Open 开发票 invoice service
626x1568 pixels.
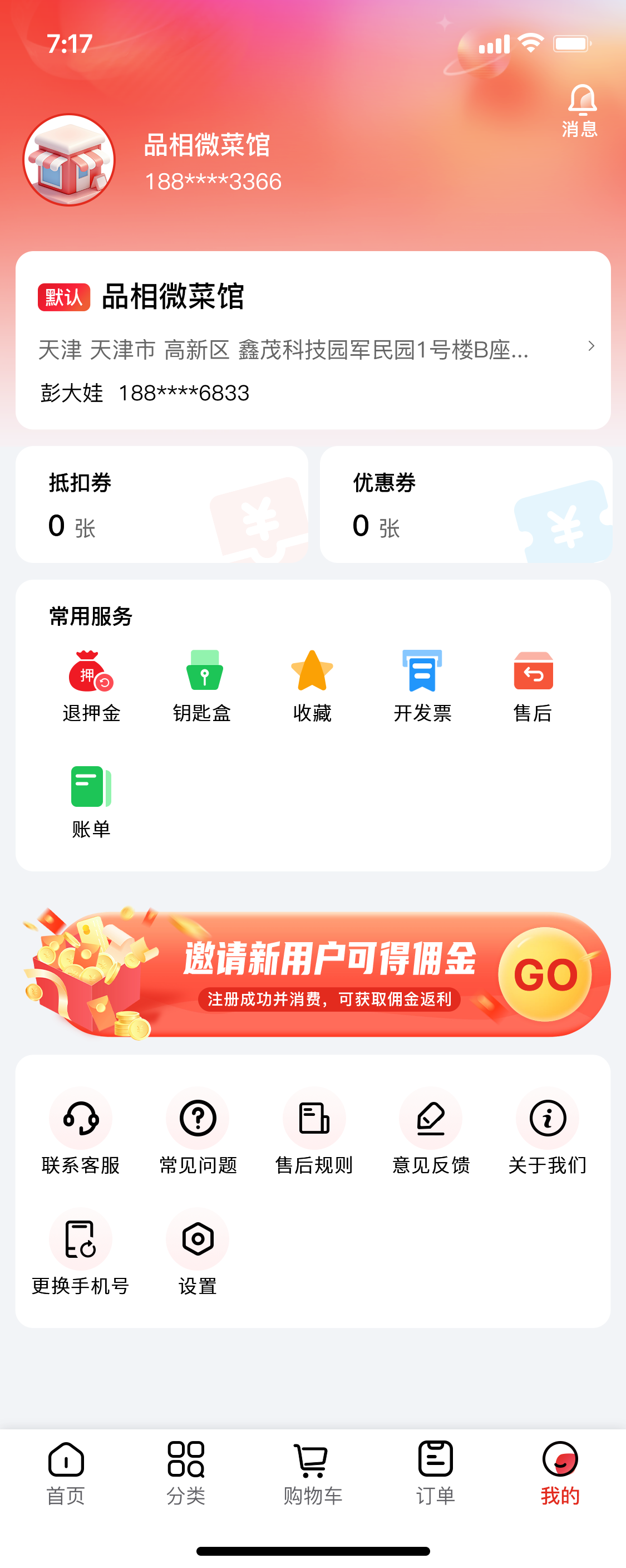coord(422,685)
